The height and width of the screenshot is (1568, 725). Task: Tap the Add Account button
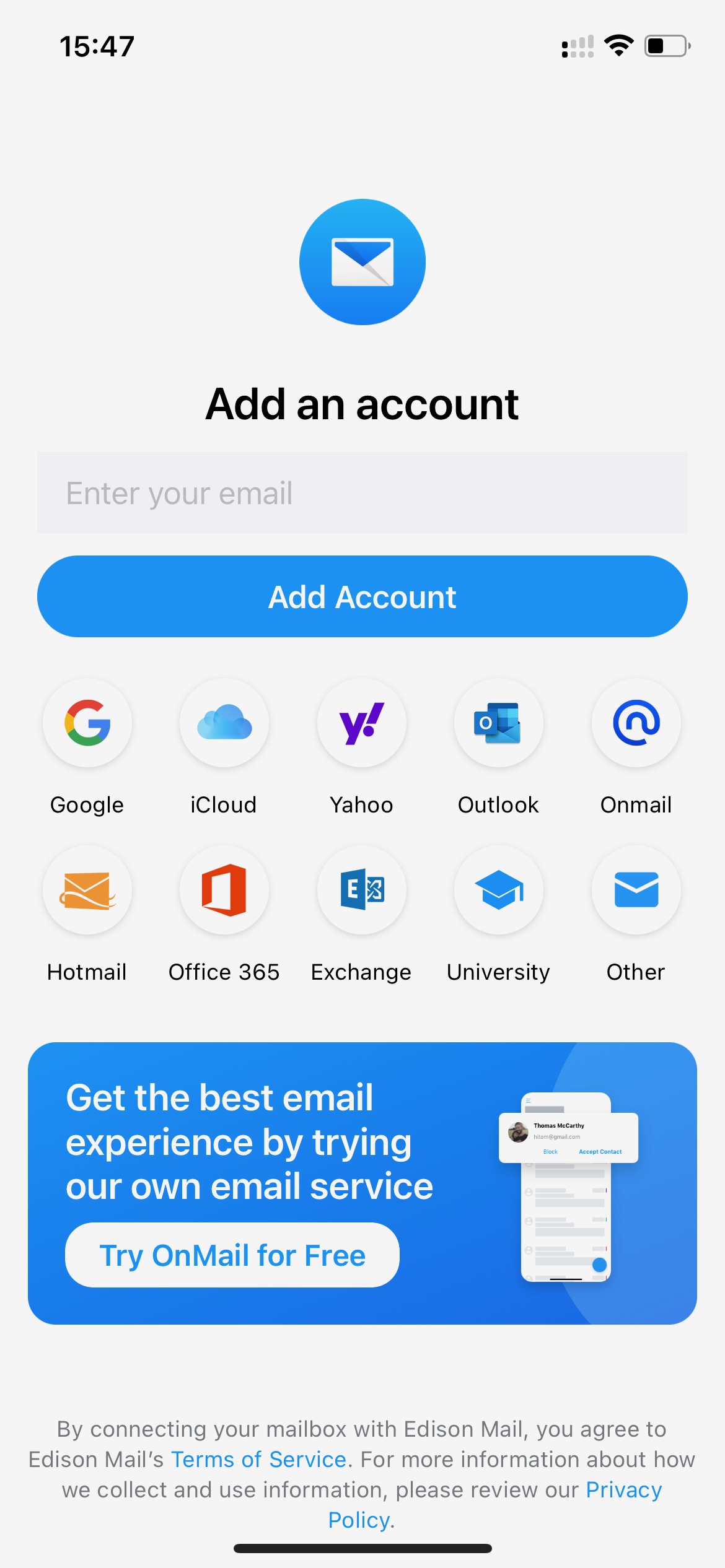click(x=362, y=596)
